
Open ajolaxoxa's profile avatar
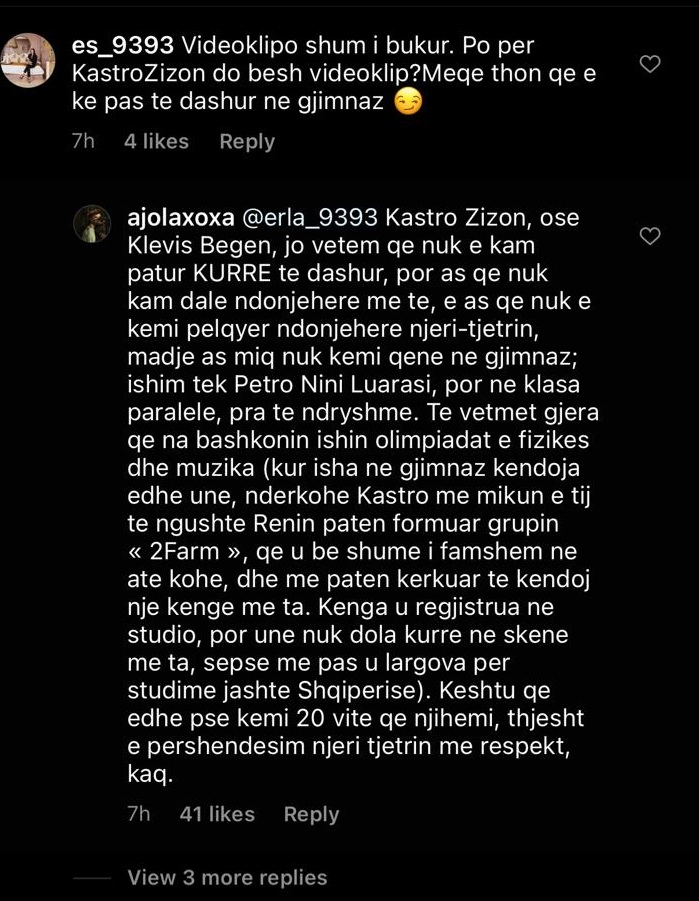tap(92, 224)
